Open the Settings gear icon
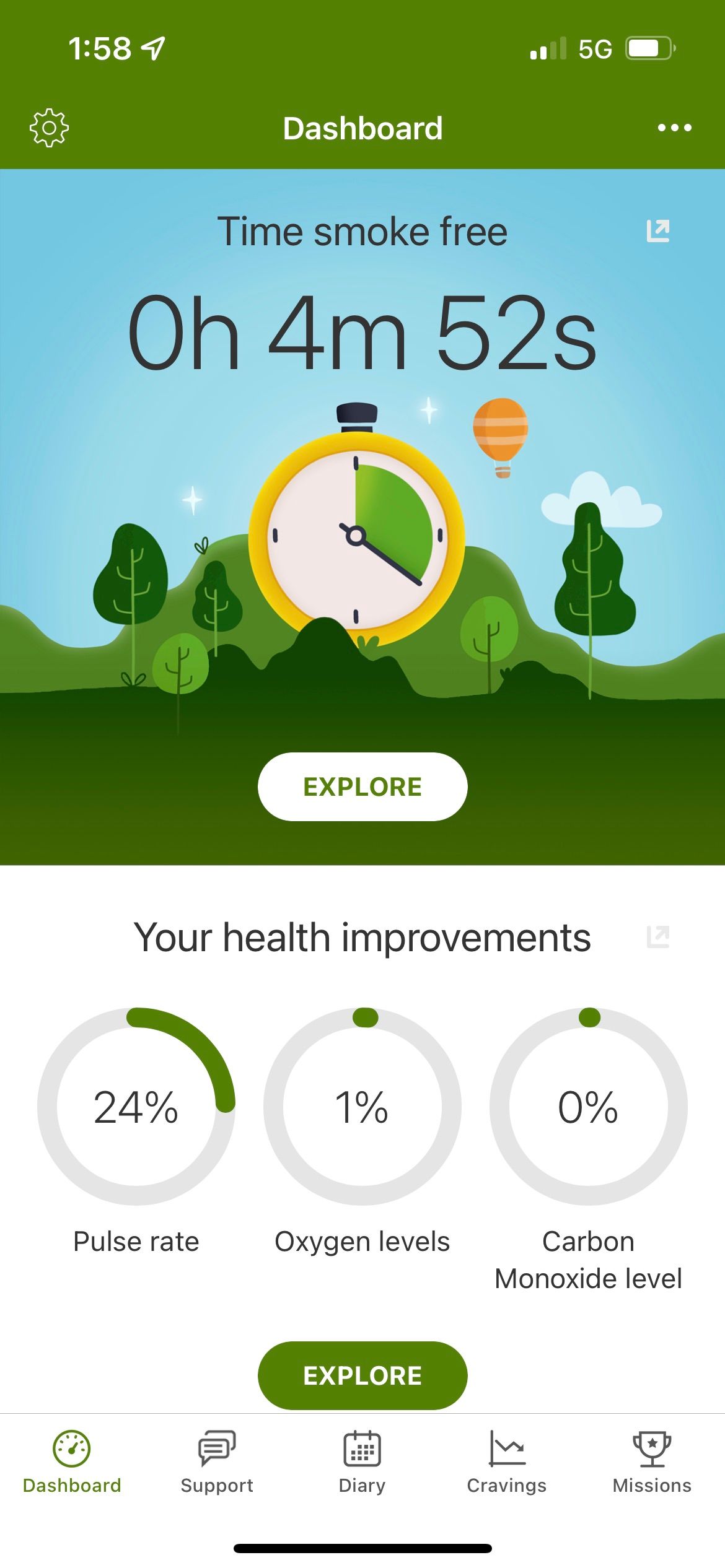 [x=50, y=128]
